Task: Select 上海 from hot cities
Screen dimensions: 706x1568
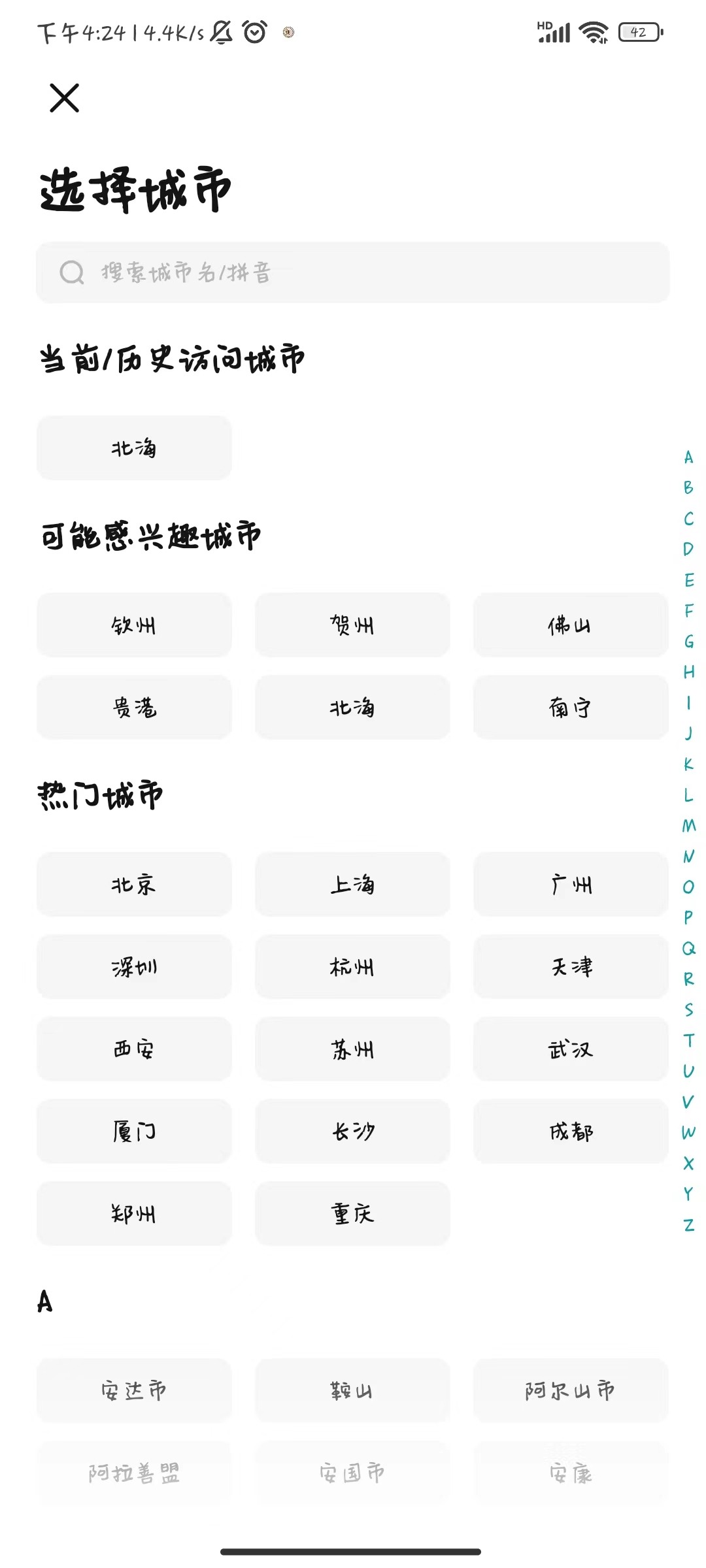Action: (352, 885)
